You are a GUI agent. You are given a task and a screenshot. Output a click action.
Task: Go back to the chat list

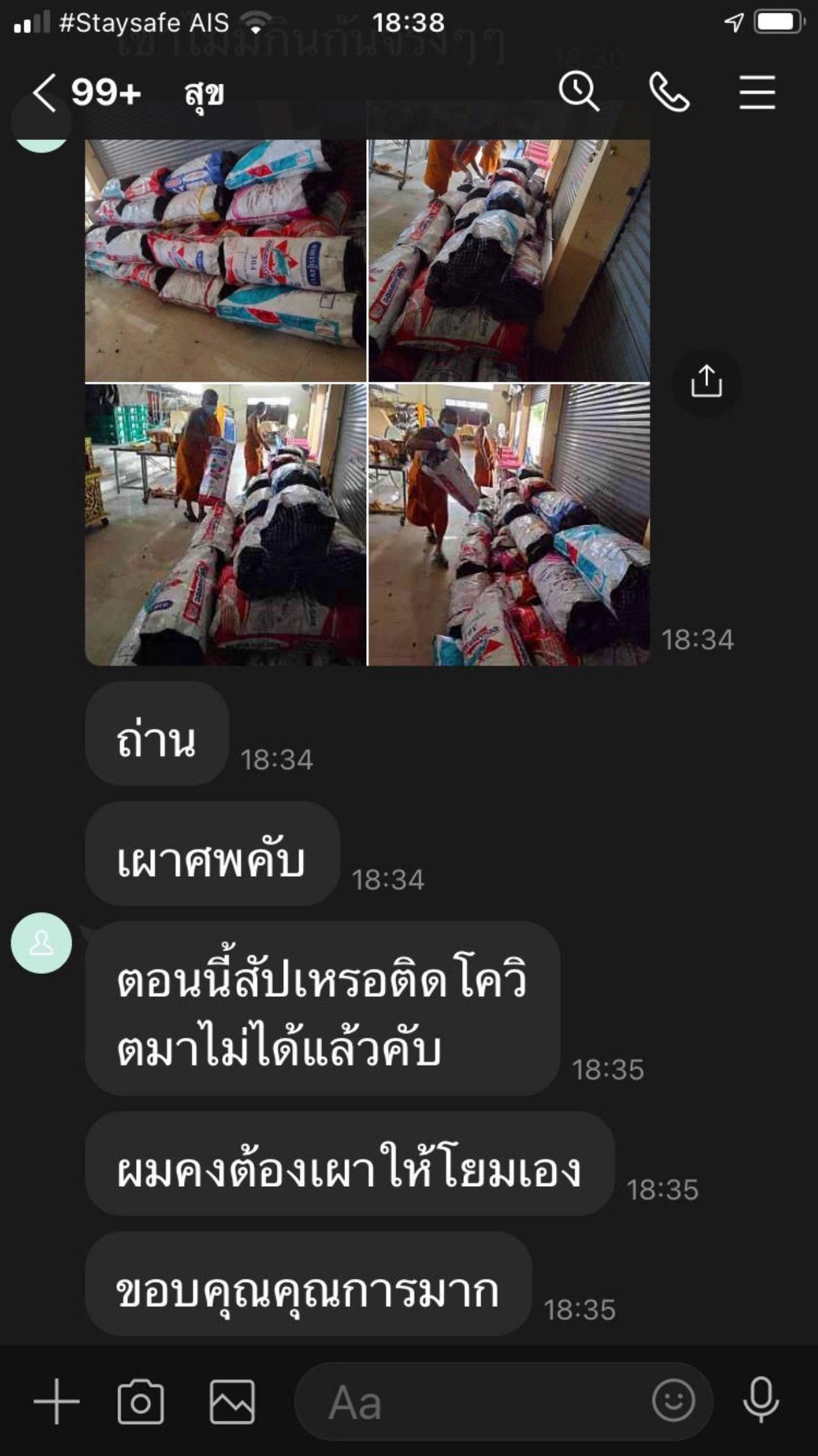click(x=45, y=93)
